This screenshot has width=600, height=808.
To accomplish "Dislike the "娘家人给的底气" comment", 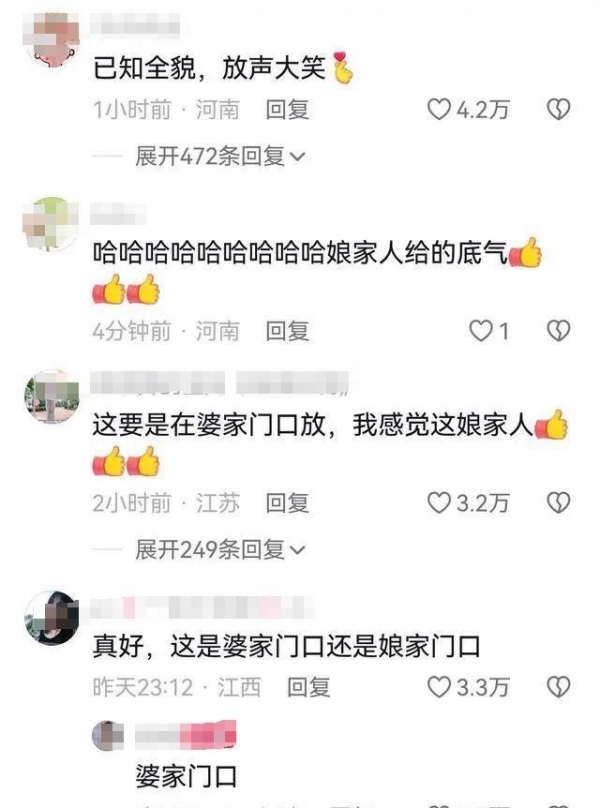I will 559,330.
